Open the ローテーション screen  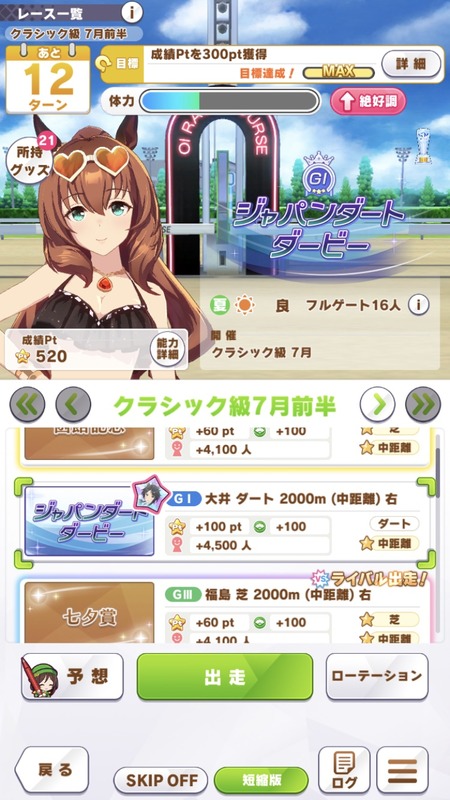pos(377,676)
